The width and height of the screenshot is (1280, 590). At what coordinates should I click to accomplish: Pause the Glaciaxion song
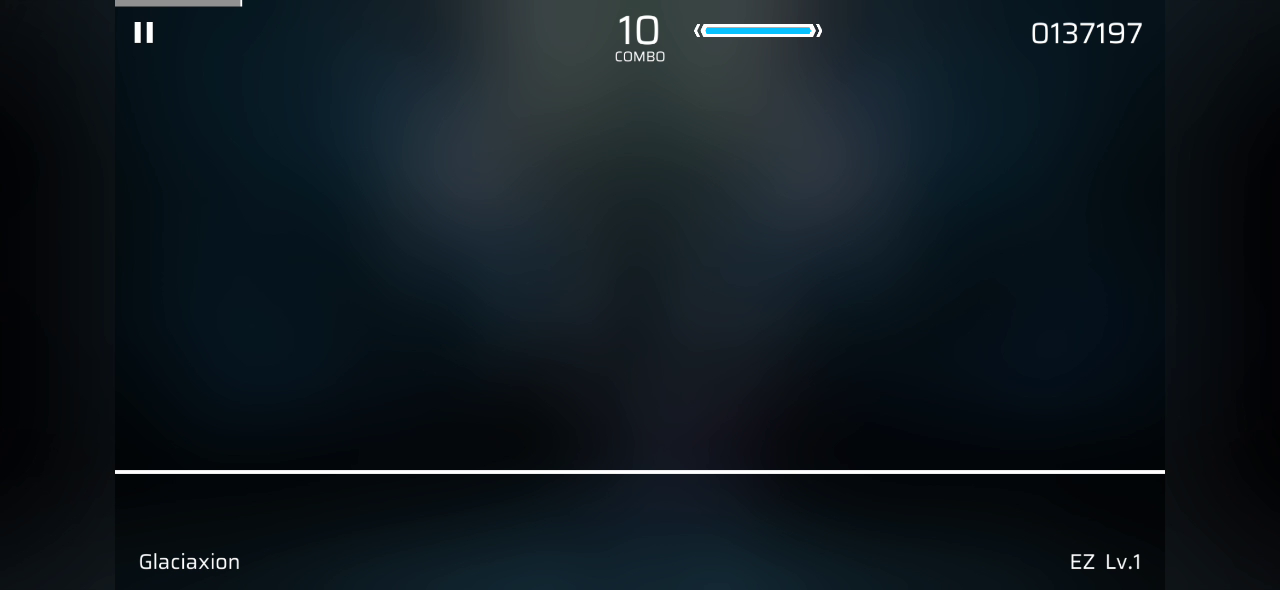pos(144,33)
